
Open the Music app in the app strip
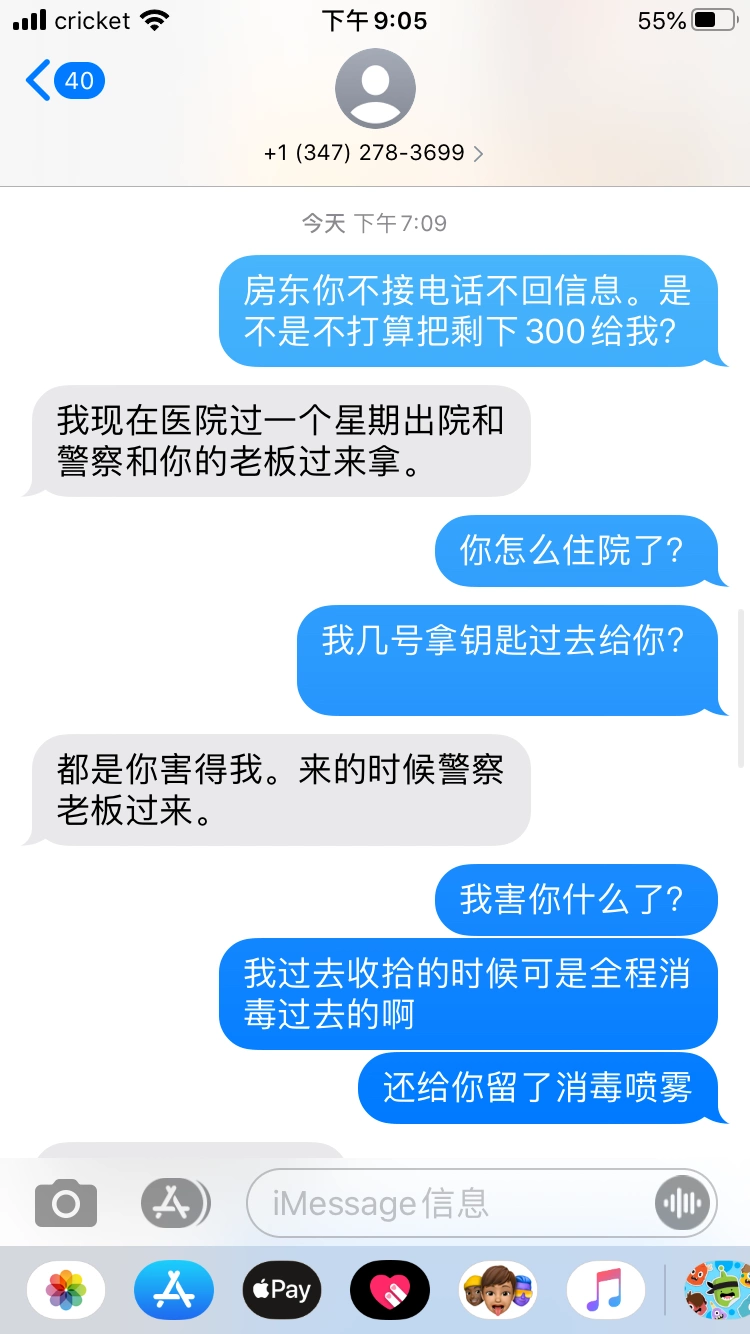(606, 1291)
